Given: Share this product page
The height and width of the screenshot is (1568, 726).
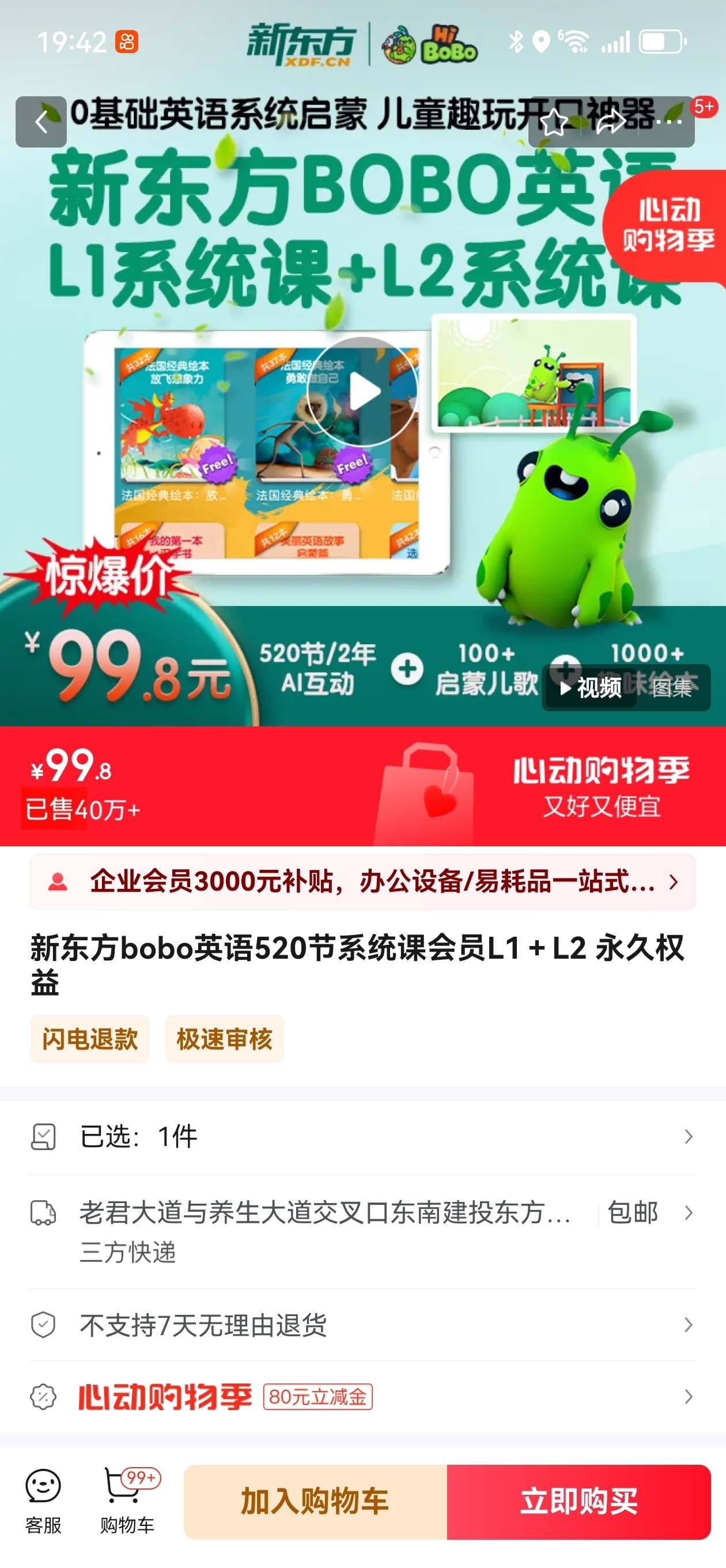Looking at the screenshot, I should pos(610,122).
